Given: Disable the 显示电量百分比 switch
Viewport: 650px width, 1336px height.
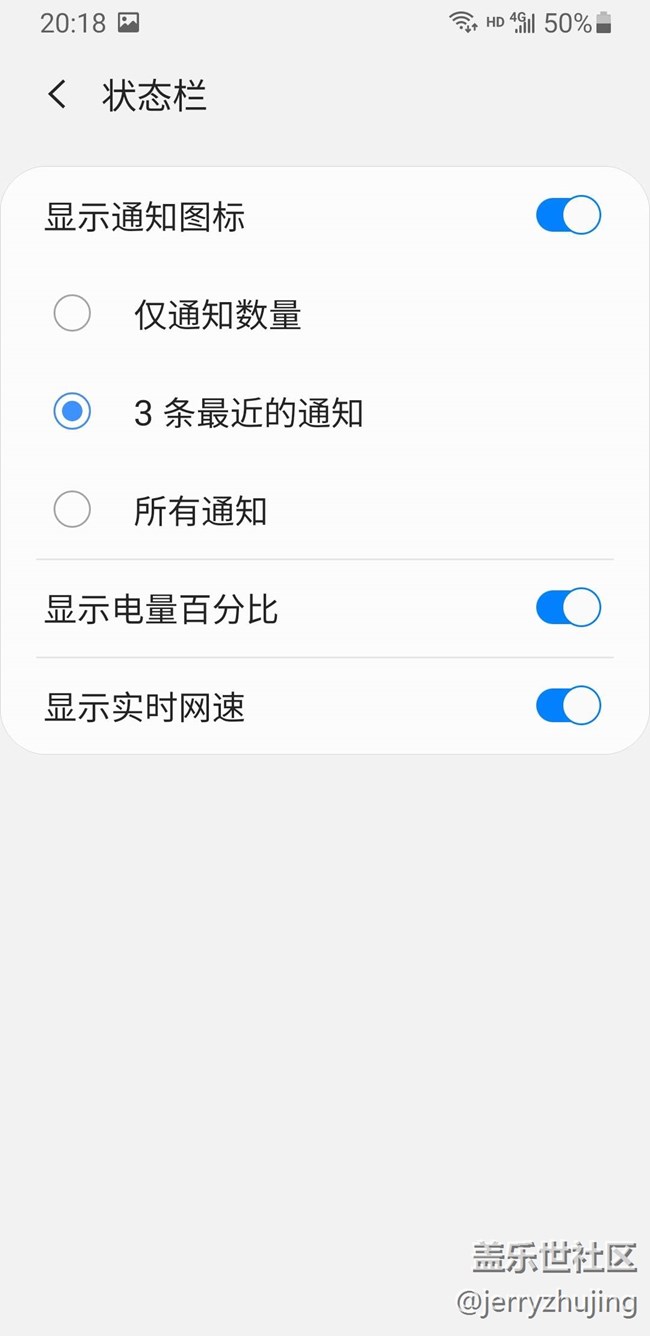Looking at the screenshot, I should click(568, 608).
